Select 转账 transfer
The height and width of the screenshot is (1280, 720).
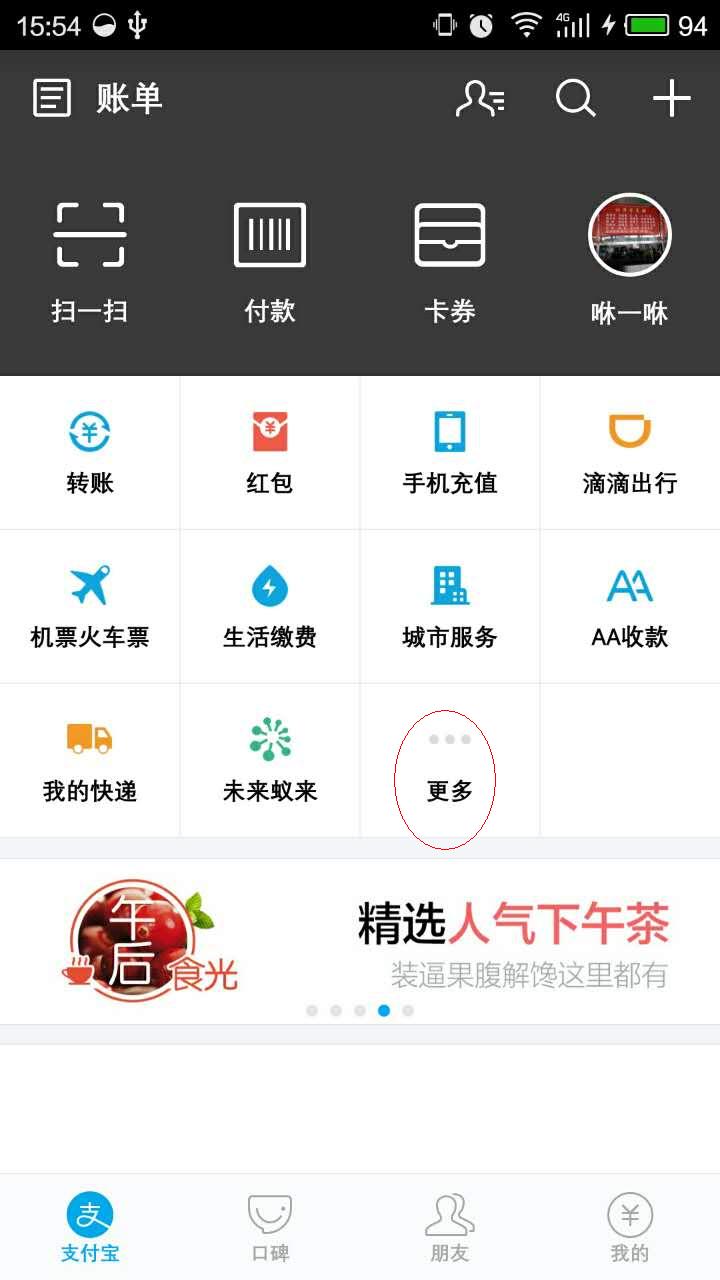90,453
